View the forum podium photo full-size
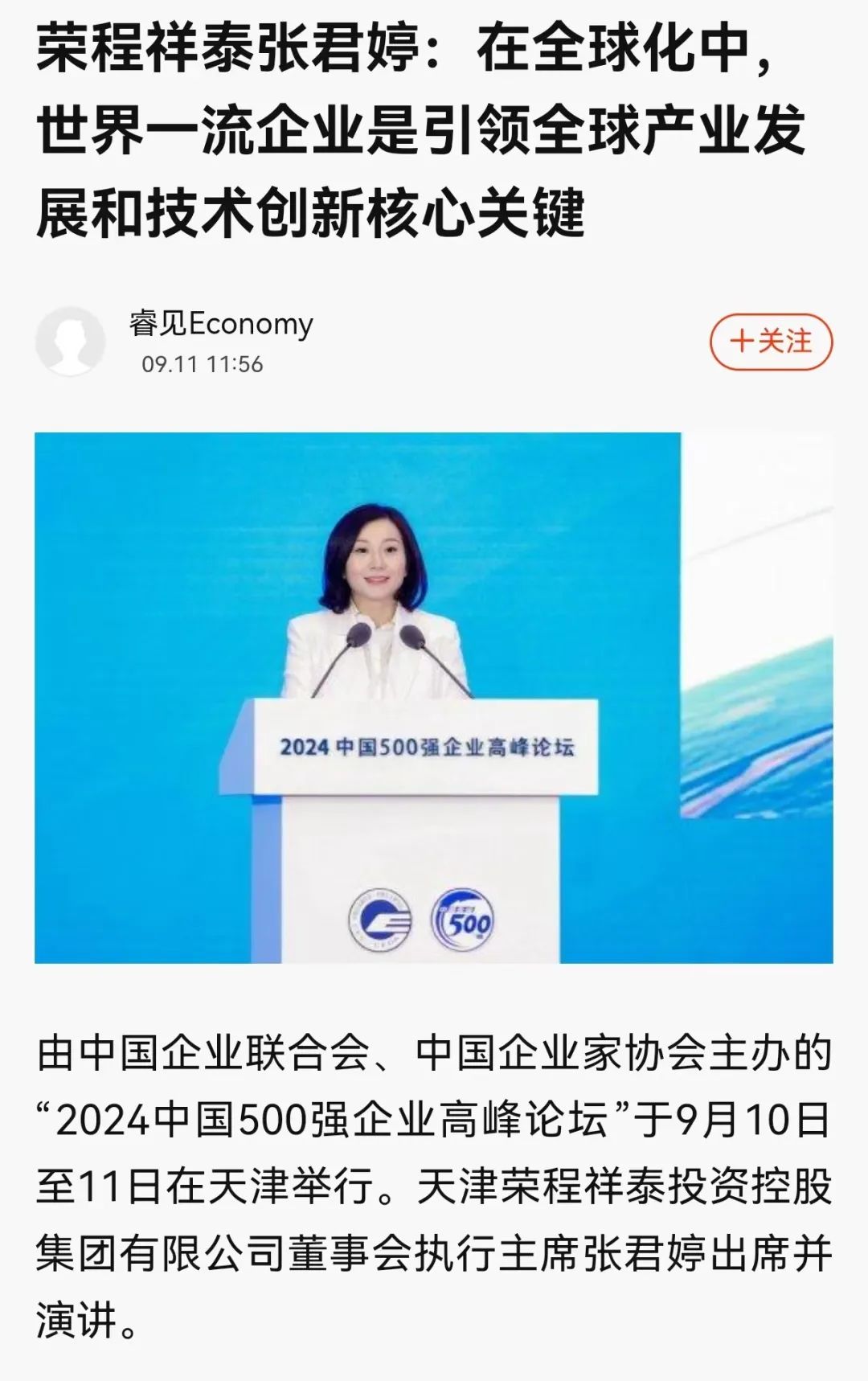Image resolution: width=868 pixels, height=1381 pixels. pyautogui.click(x=433, y=697)
